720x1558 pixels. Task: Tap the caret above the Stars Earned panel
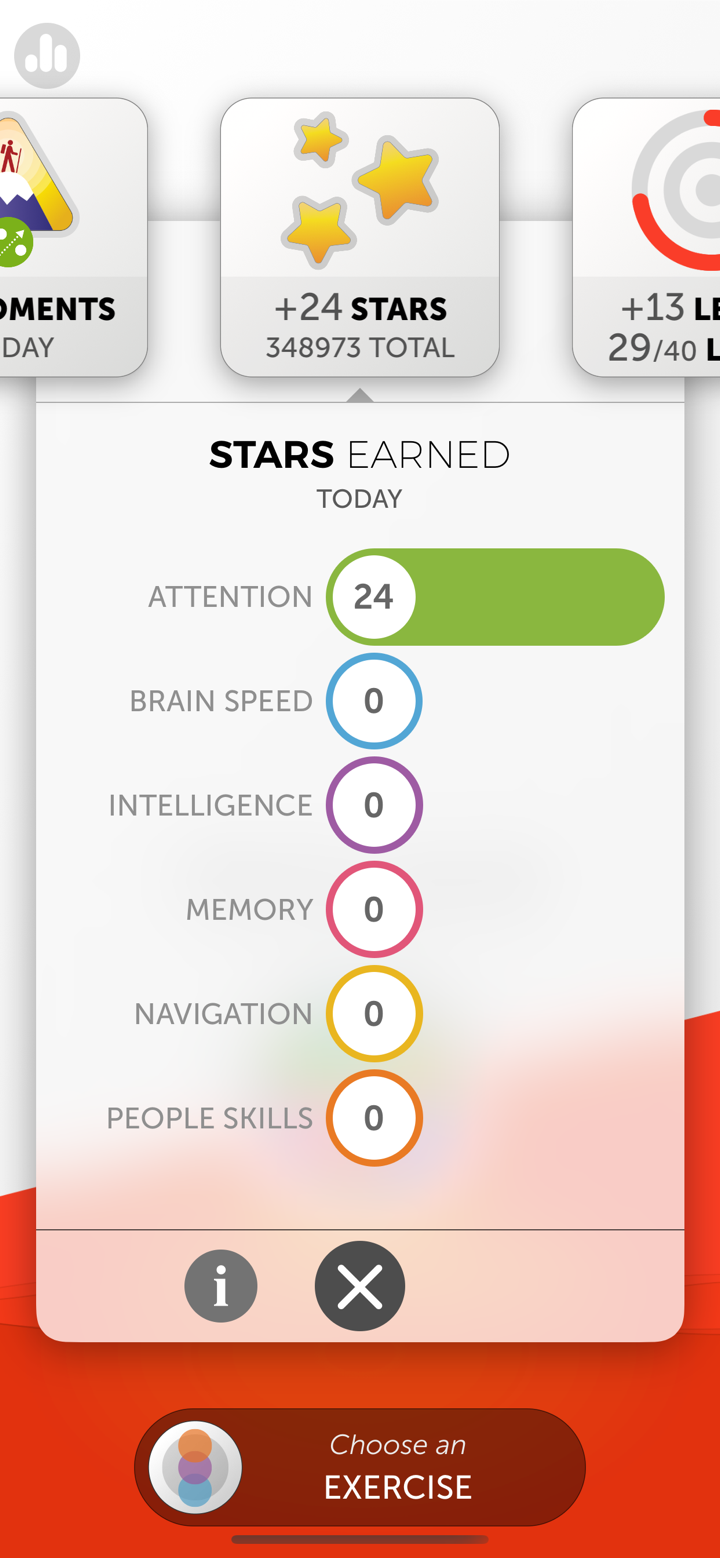tap(358, 394)
